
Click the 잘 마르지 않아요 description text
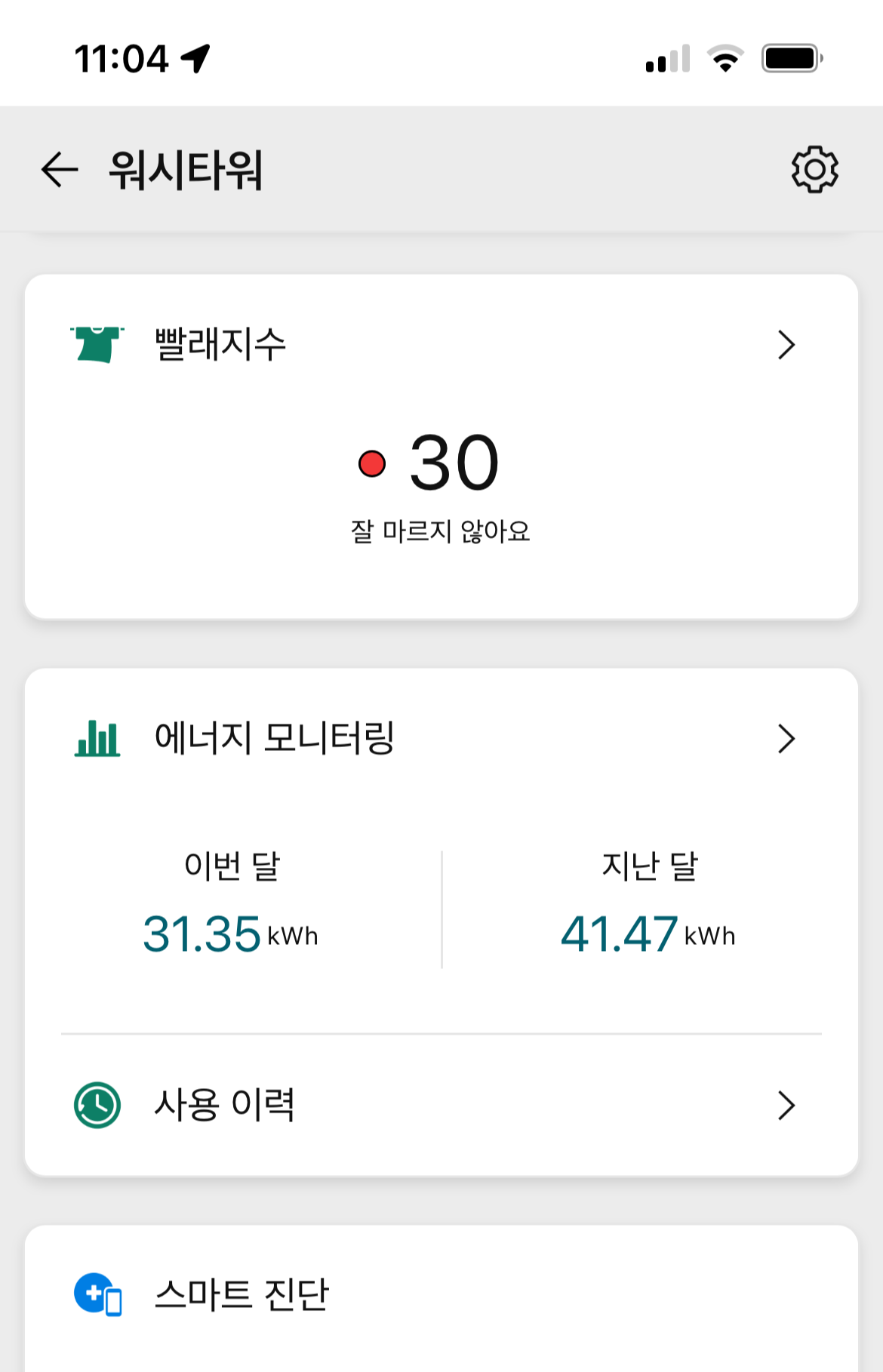tap(441, 531)
